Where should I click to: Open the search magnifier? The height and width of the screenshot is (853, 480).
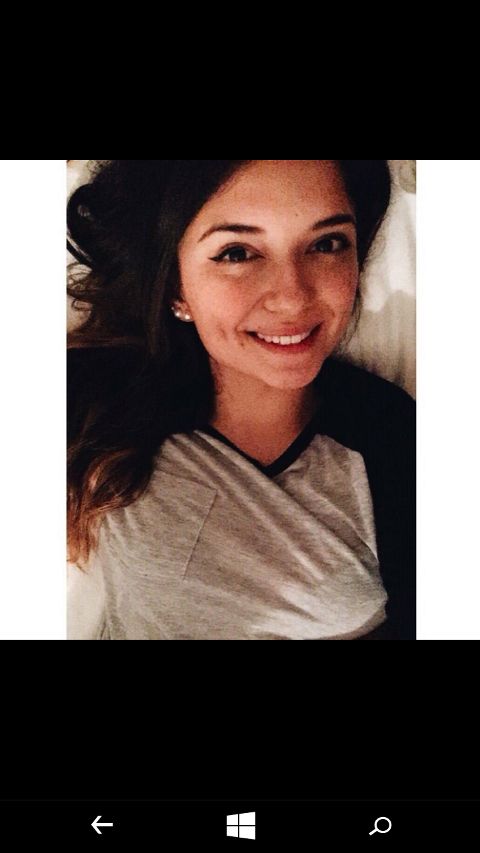380,825
